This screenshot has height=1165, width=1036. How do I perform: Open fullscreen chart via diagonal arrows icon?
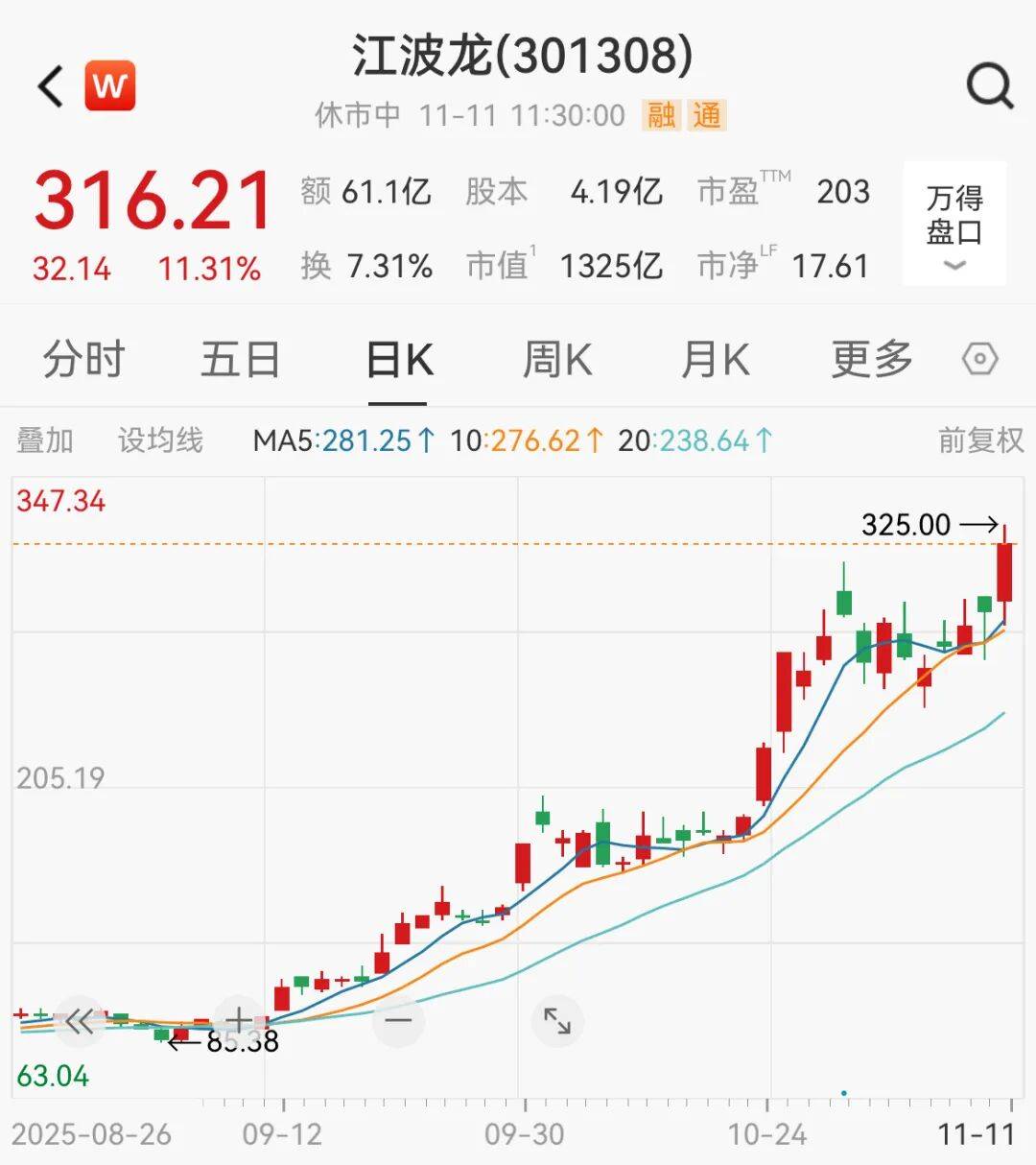click(557, 1020)
